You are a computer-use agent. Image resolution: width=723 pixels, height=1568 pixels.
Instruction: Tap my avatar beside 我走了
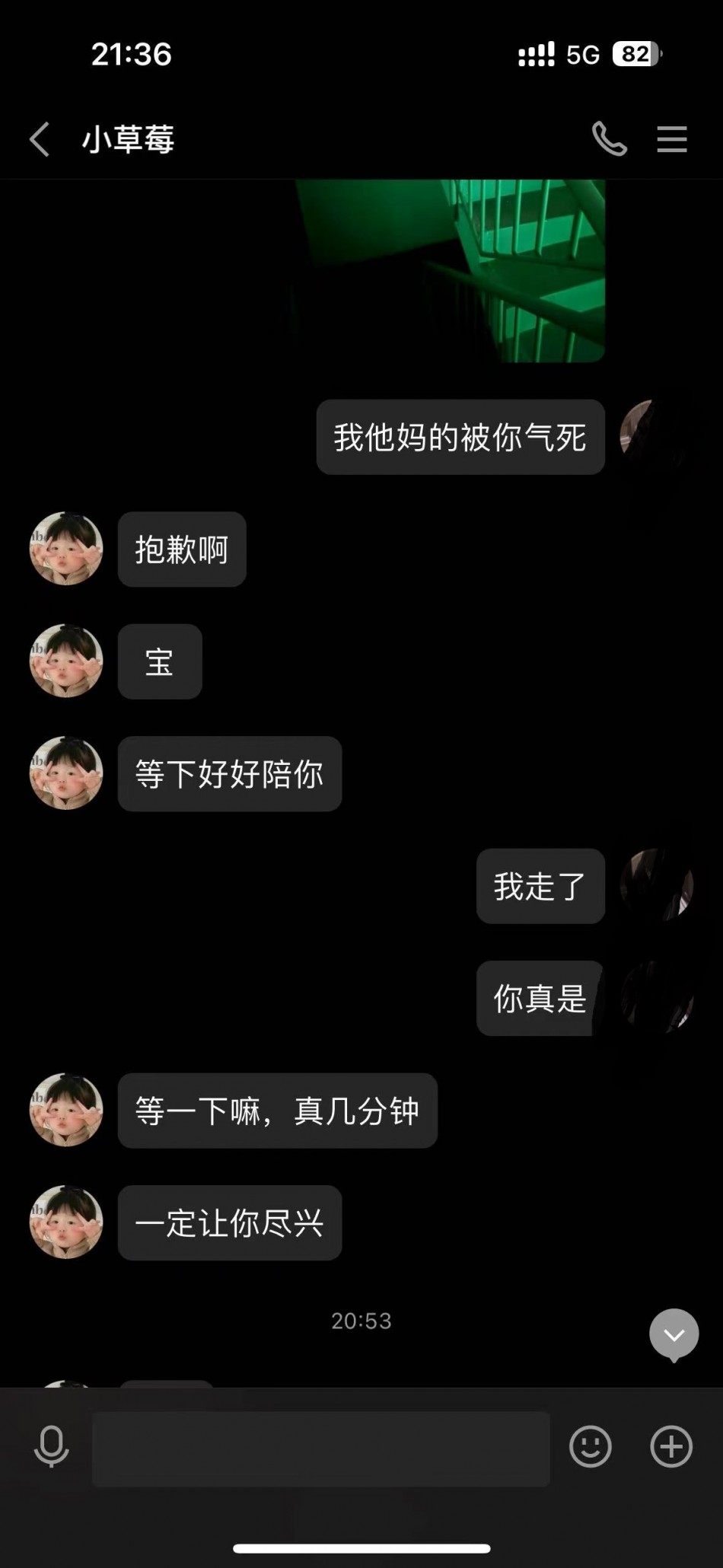[656, 886]
